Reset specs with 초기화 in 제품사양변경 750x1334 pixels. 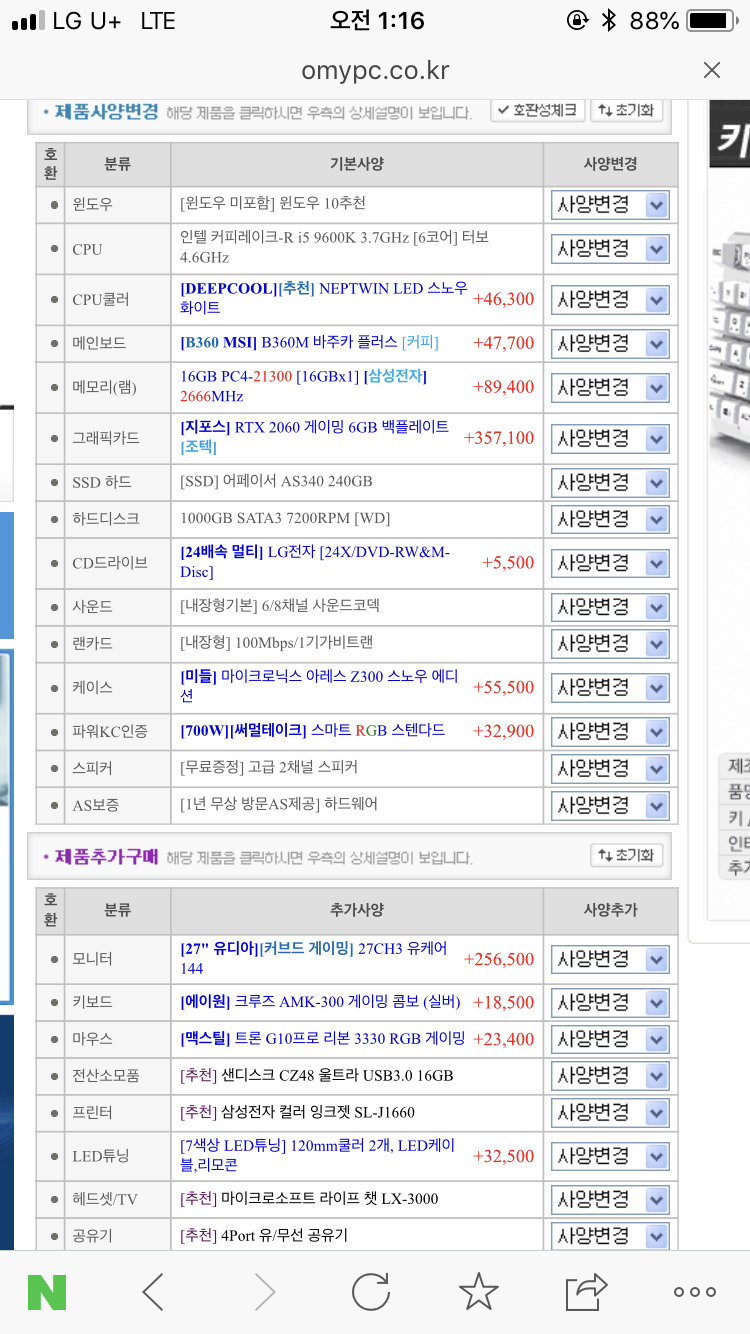pyautogui.click(x=626, y=111)
